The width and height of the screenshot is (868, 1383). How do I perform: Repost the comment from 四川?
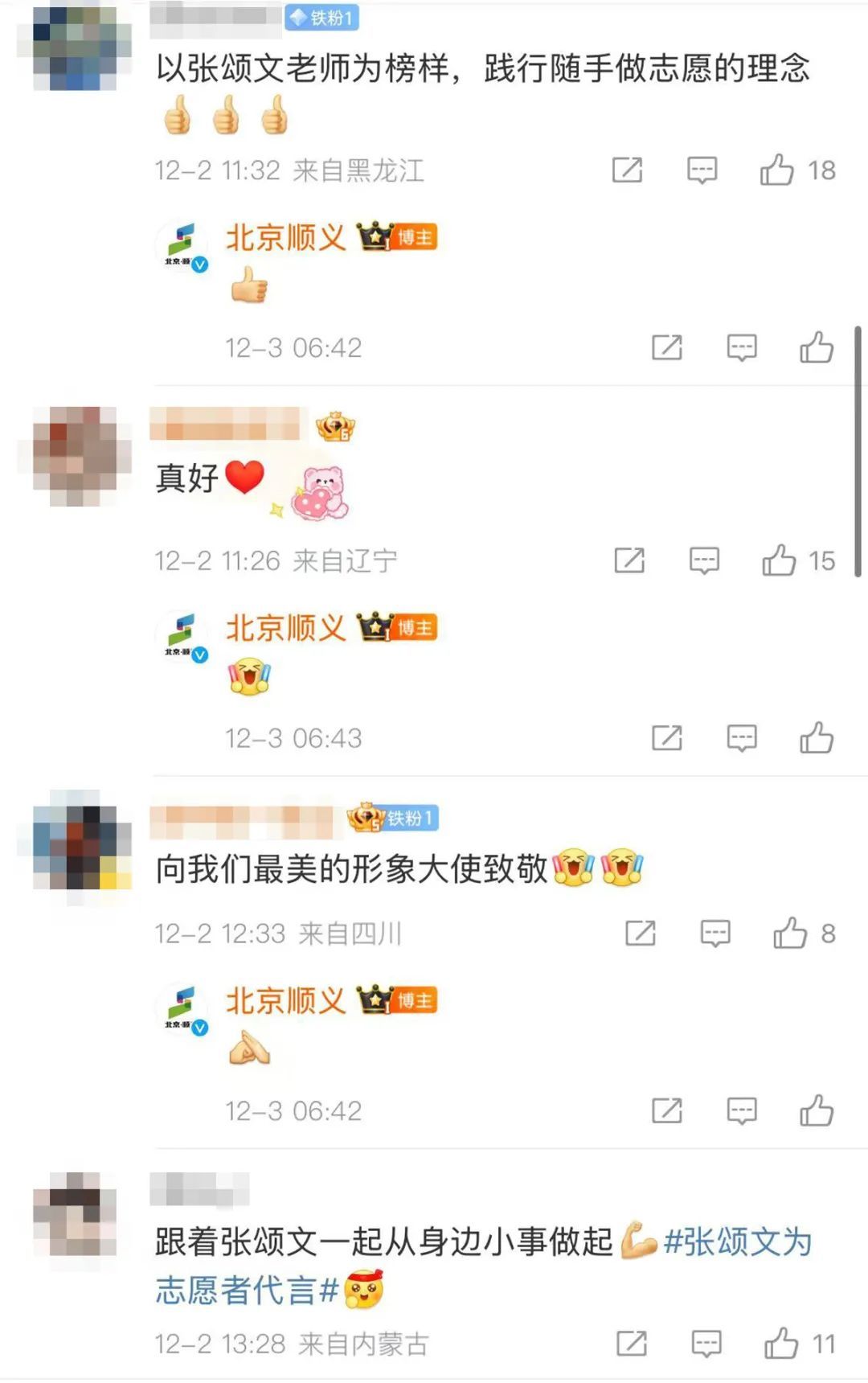point(641,934)
